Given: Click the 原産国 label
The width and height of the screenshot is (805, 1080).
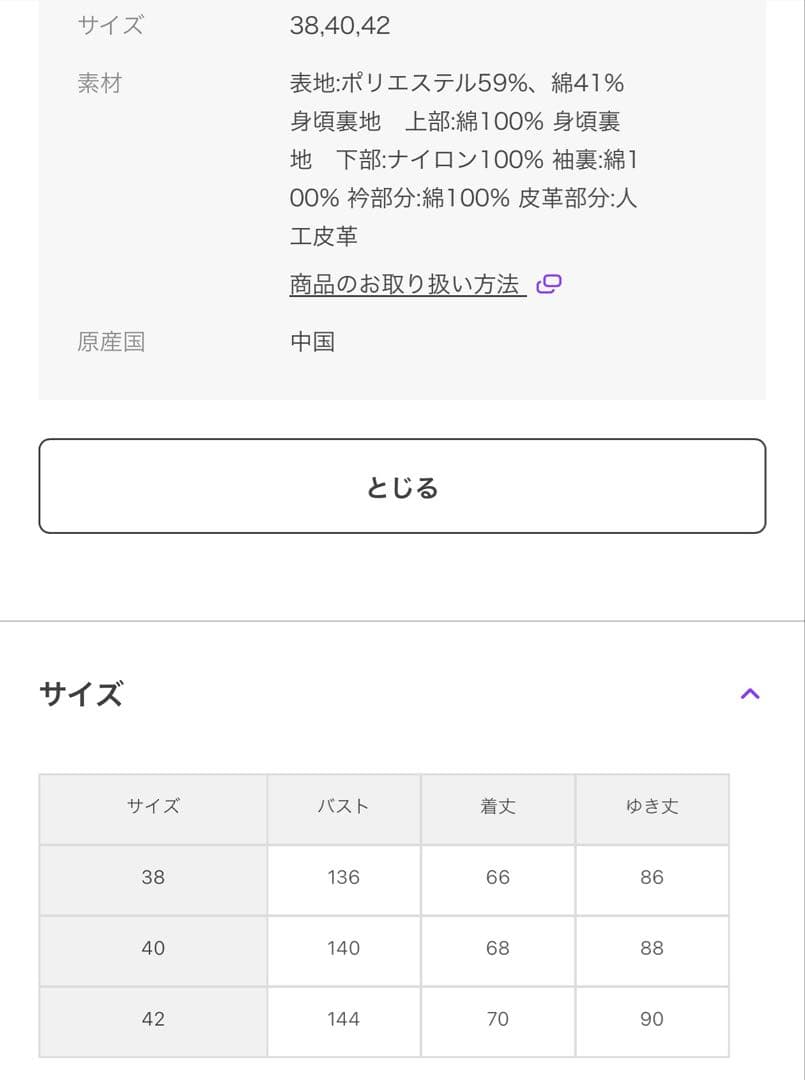Looking at the screenshot, I should click(x=110, y=342).
